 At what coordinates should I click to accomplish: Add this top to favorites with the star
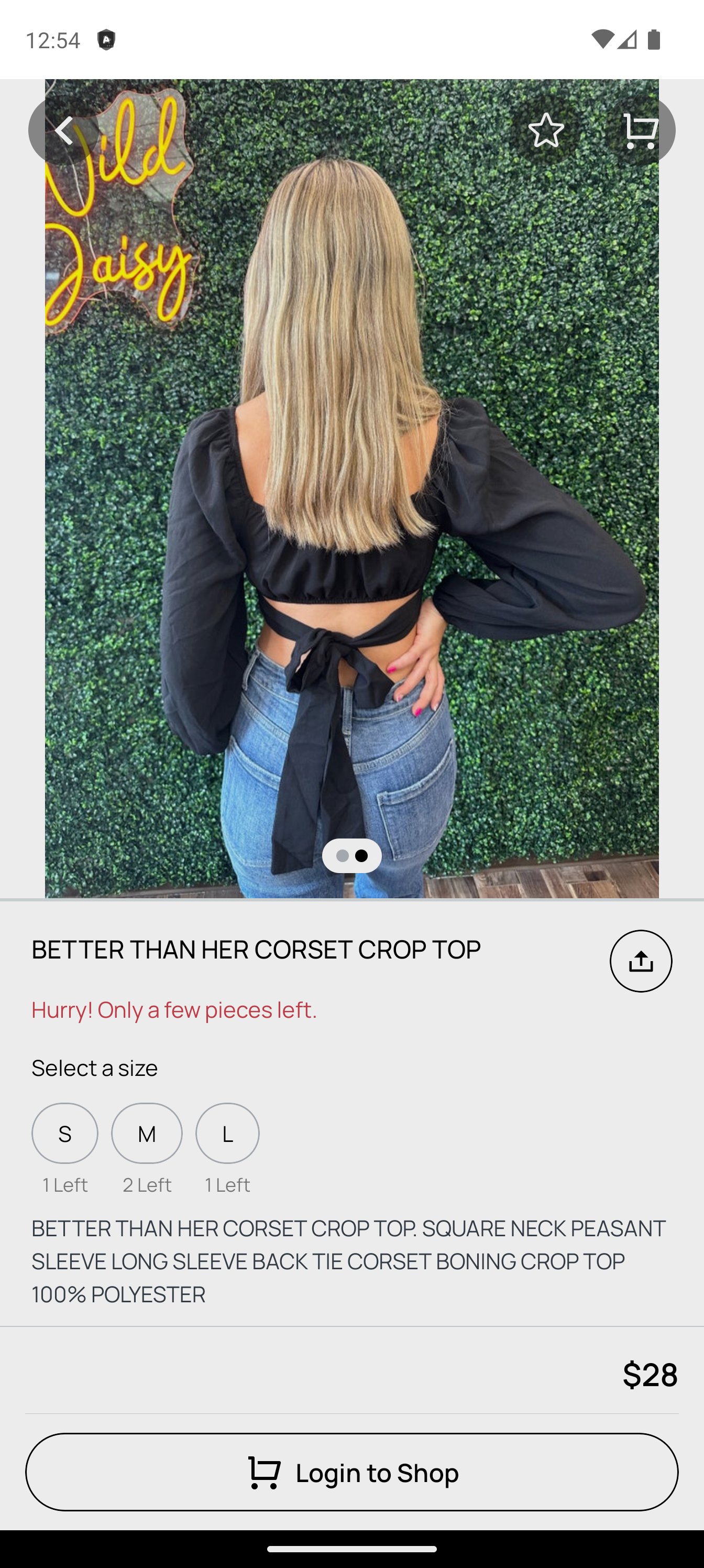546,130
